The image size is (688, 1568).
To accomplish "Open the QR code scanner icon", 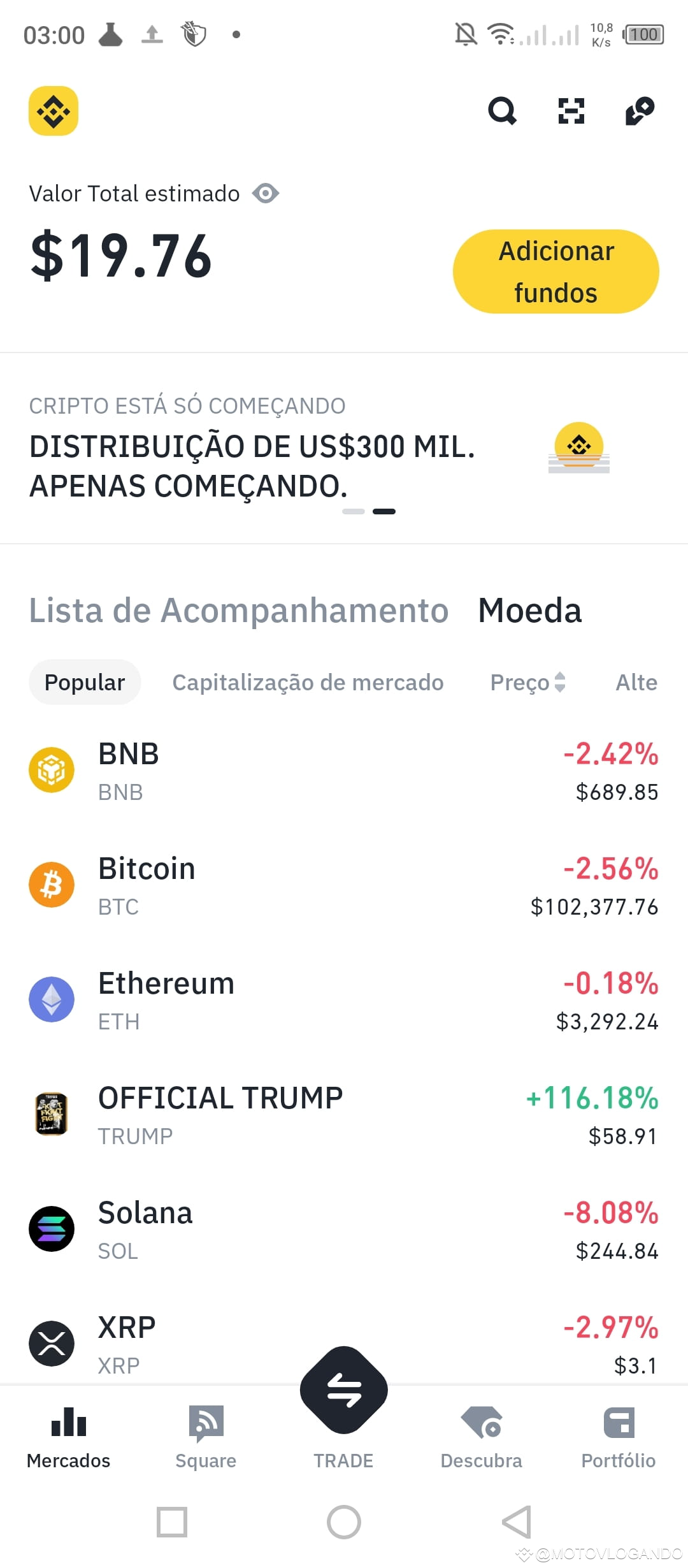I will [571, 111].
